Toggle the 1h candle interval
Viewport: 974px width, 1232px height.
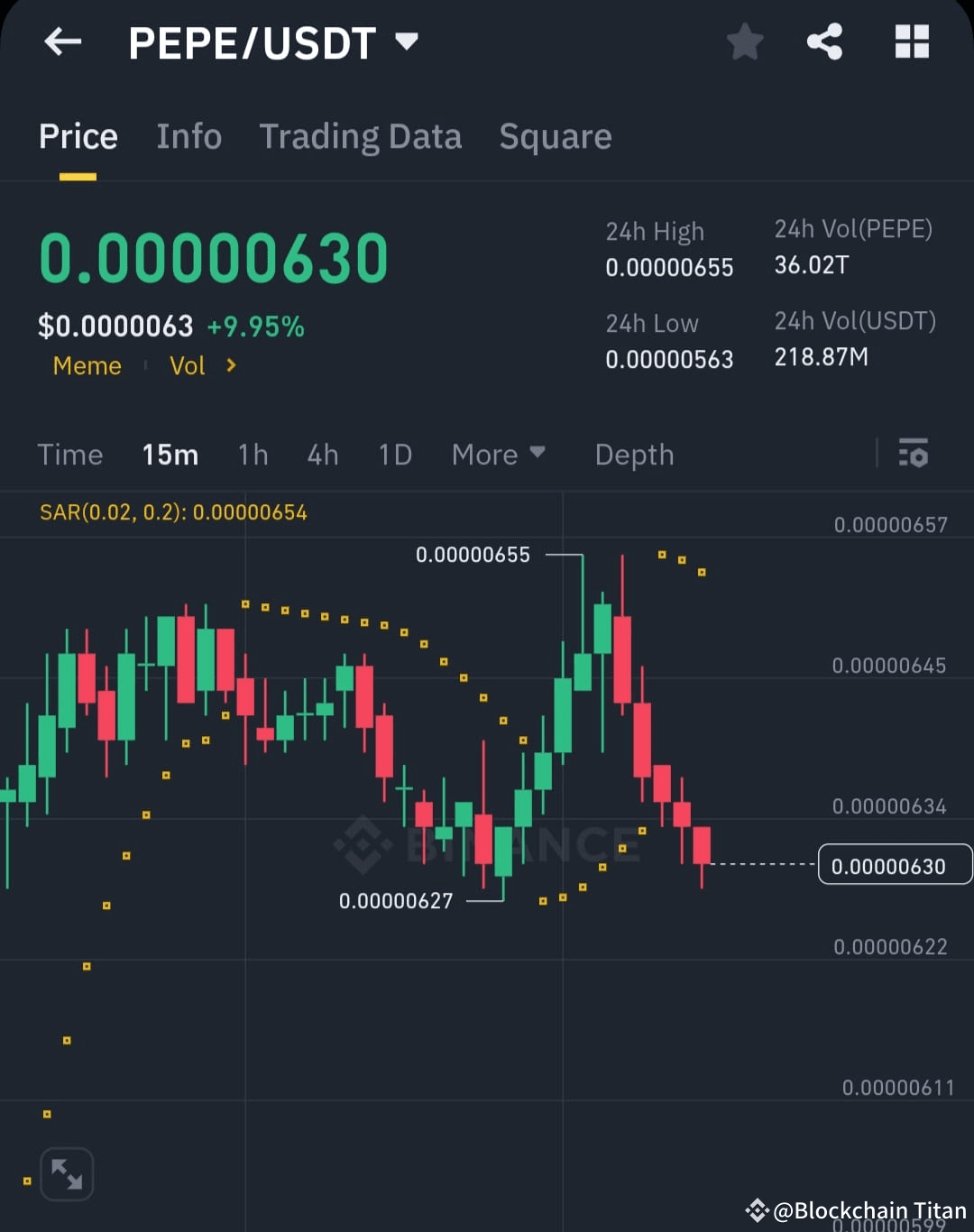[253, 455]
